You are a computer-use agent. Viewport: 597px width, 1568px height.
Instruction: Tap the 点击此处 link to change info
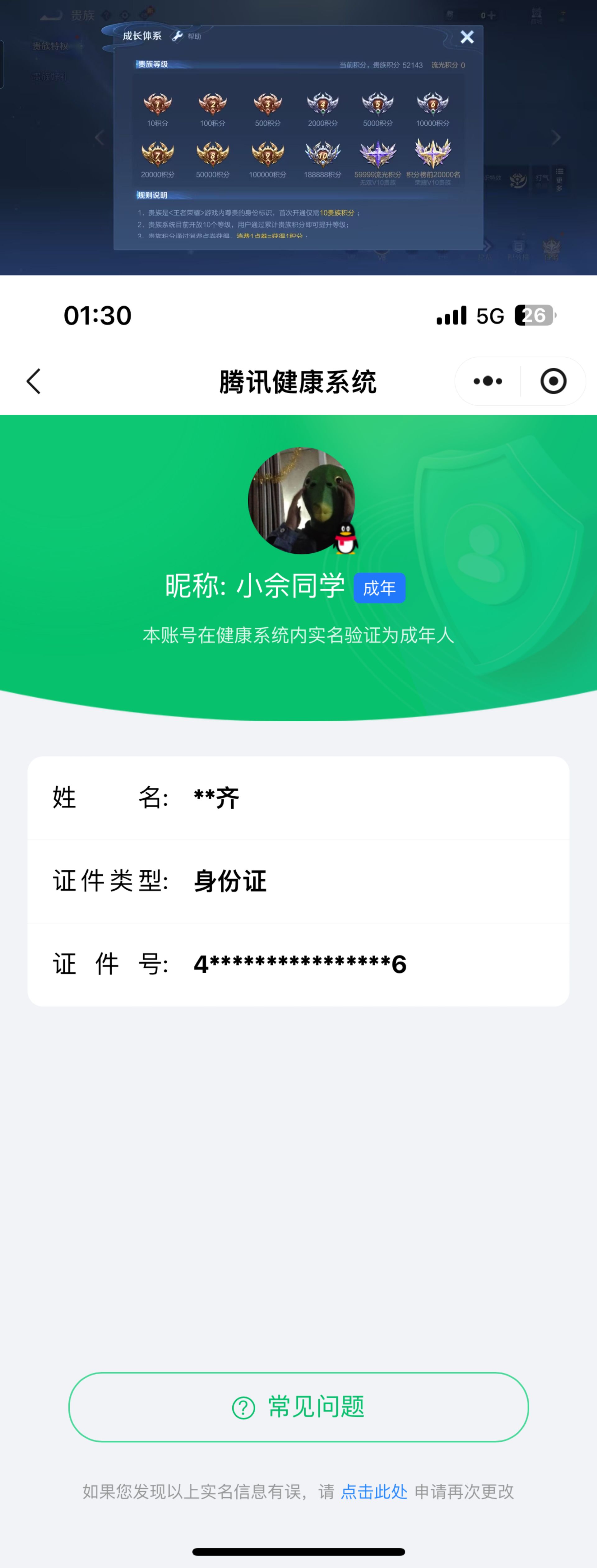[374, 1491]
